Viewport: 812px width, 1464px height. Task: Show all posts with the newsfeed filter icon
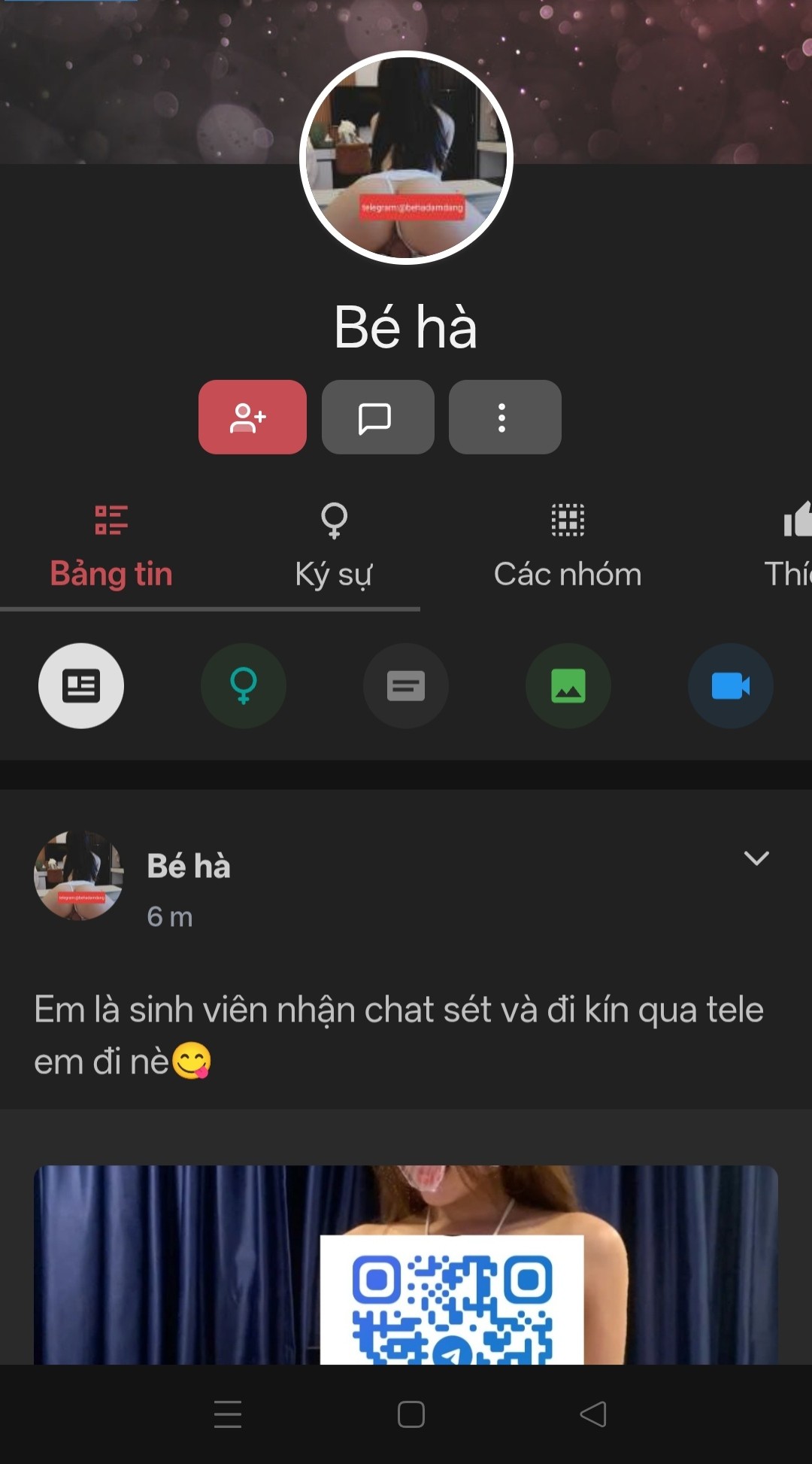pos(81,685)
